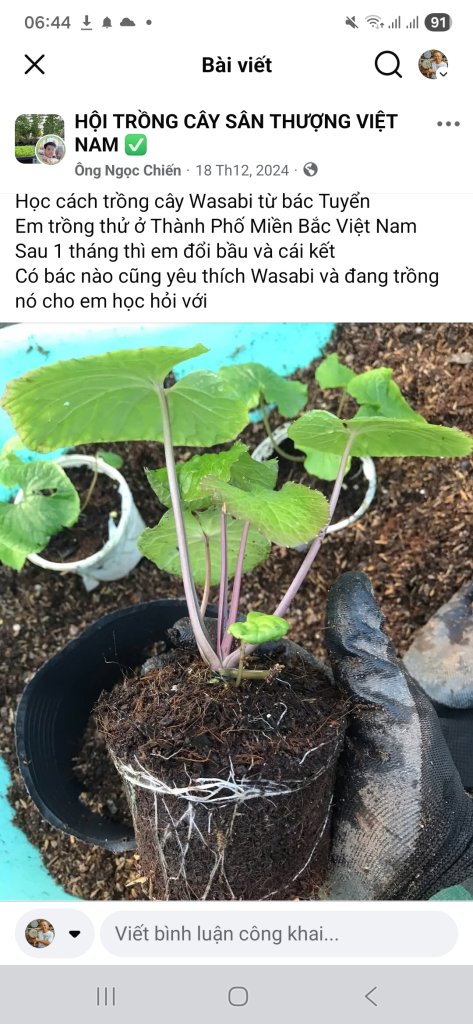The image size is (473, 1024).
Task: View Ông Ngọc Chiến's profile
Action: coord(127,170)
